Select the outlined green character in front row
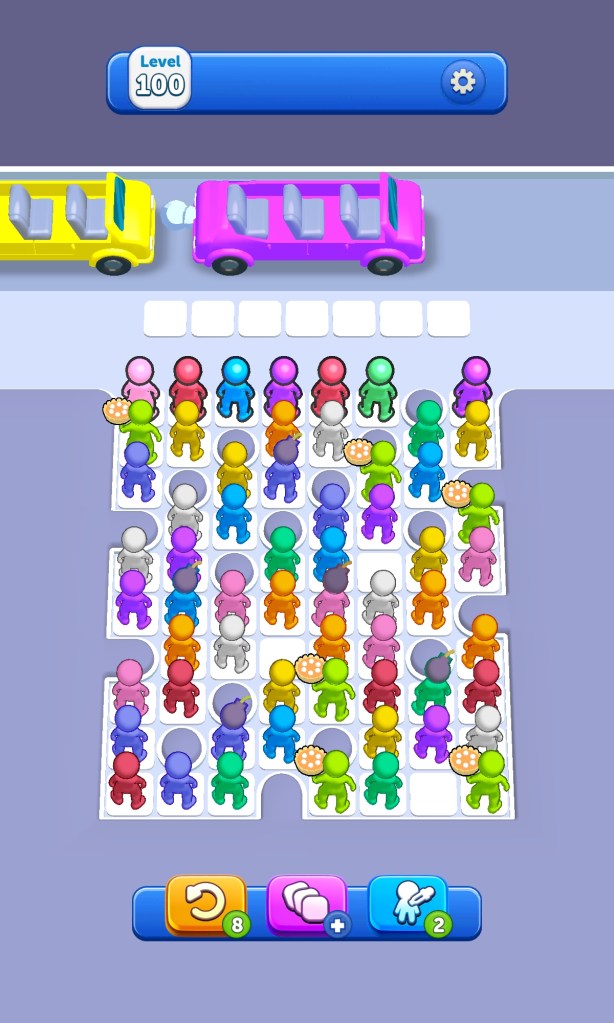The width and height of the screenshot is (614, 1023). [377, 386]
